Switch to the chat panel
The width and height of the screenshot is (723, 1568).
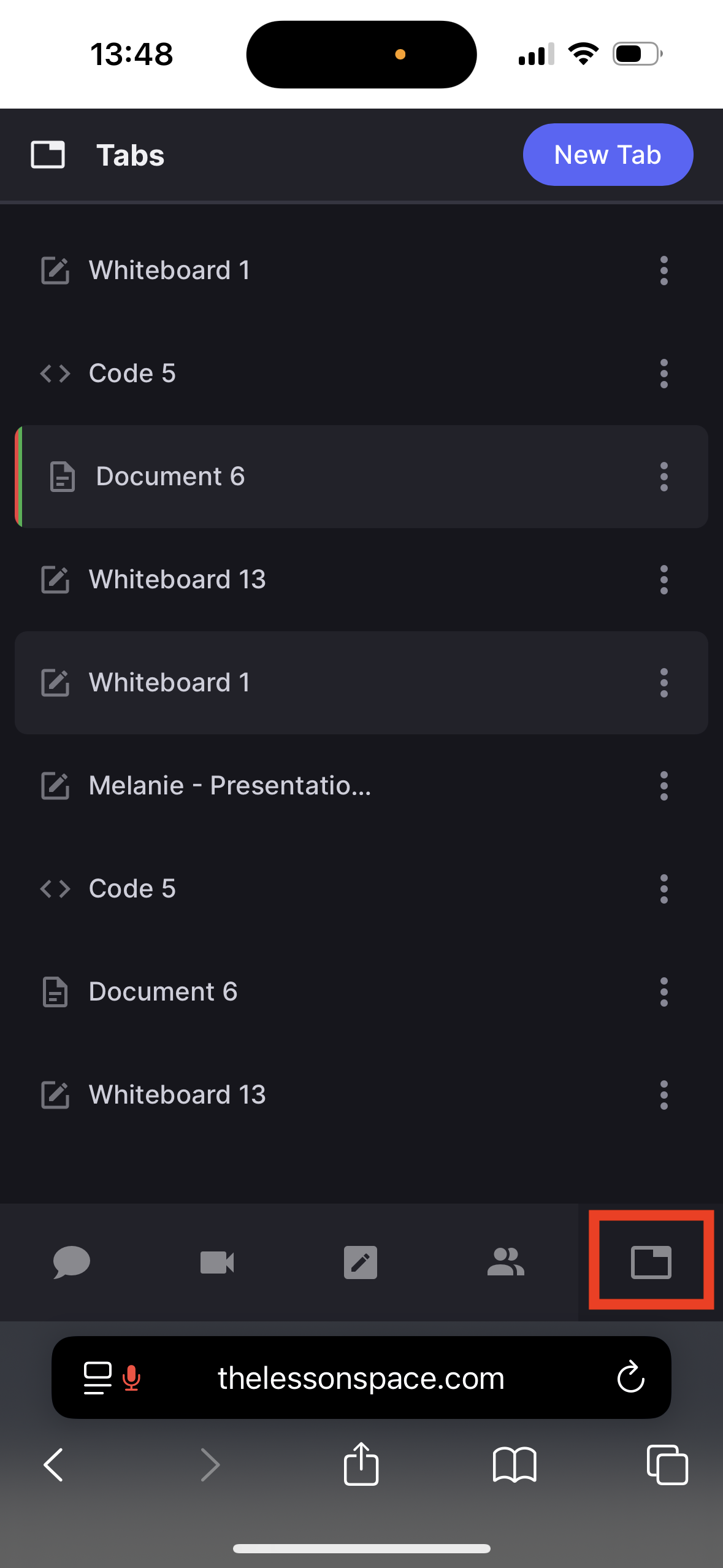pyautogui.click(x=72, y=1262)
